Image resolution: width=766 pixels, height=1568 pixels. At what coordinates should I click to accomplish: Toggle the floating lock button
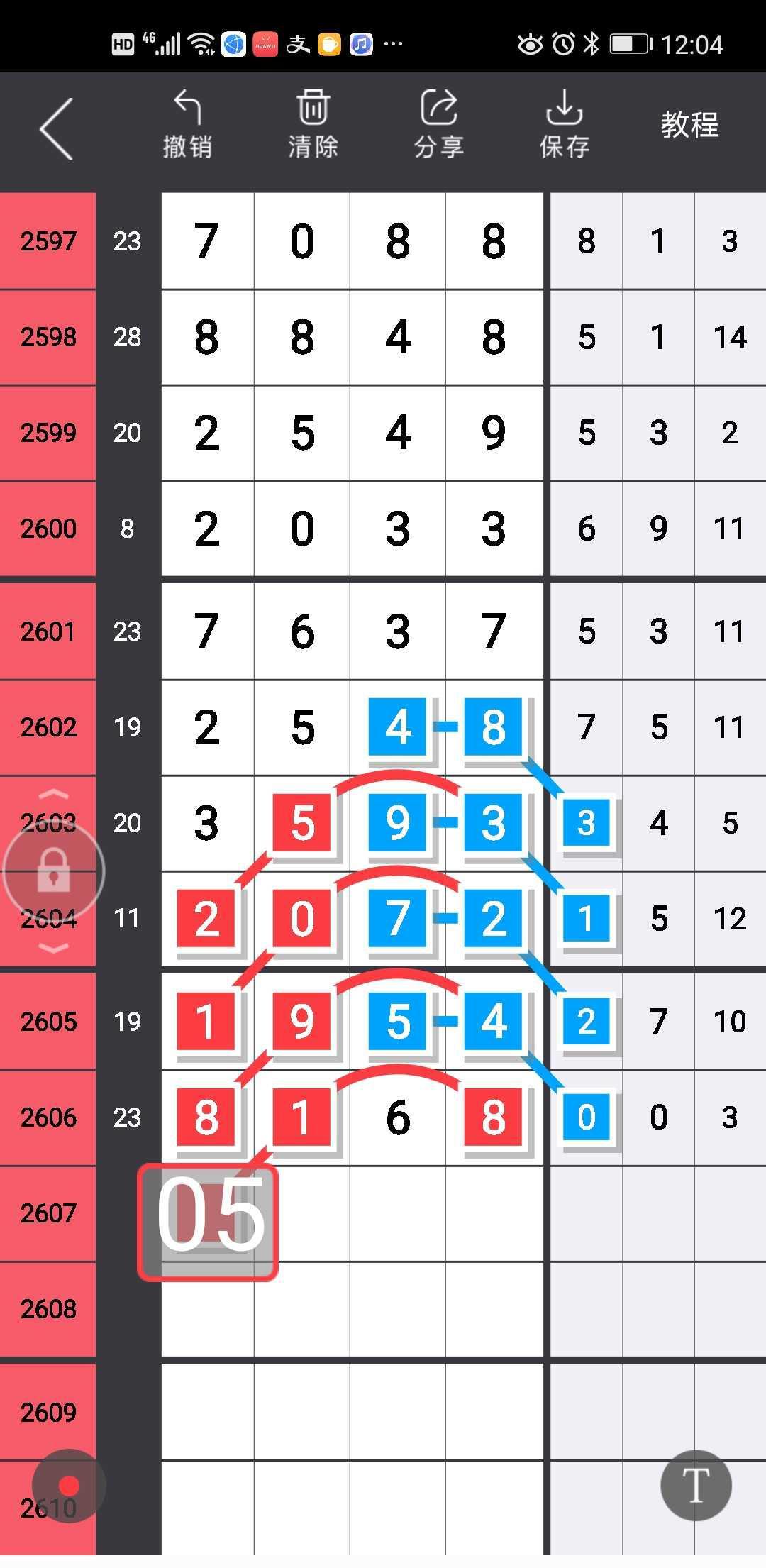pyautogui.click(x=54, y=871)
